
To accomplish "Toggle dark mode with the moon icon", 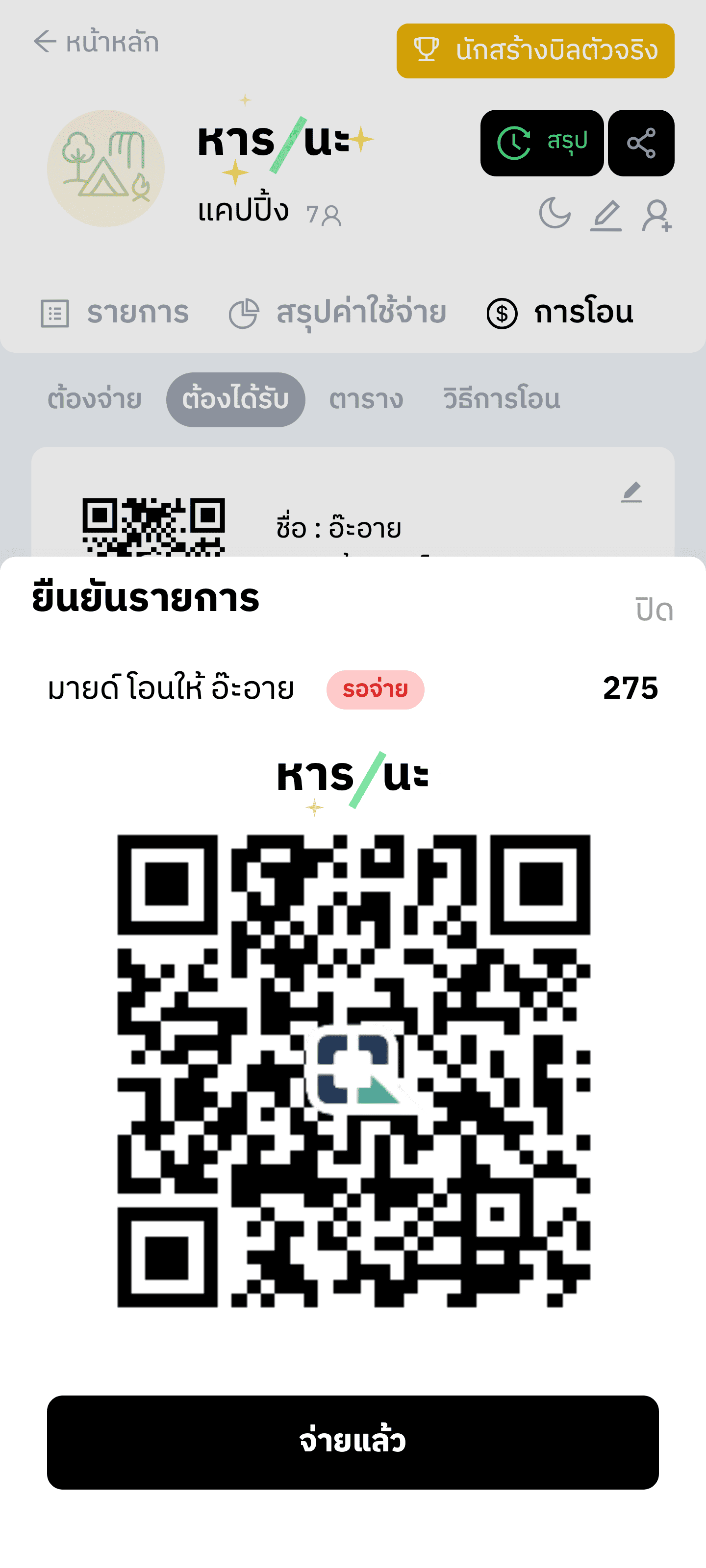I will (555, 214).
